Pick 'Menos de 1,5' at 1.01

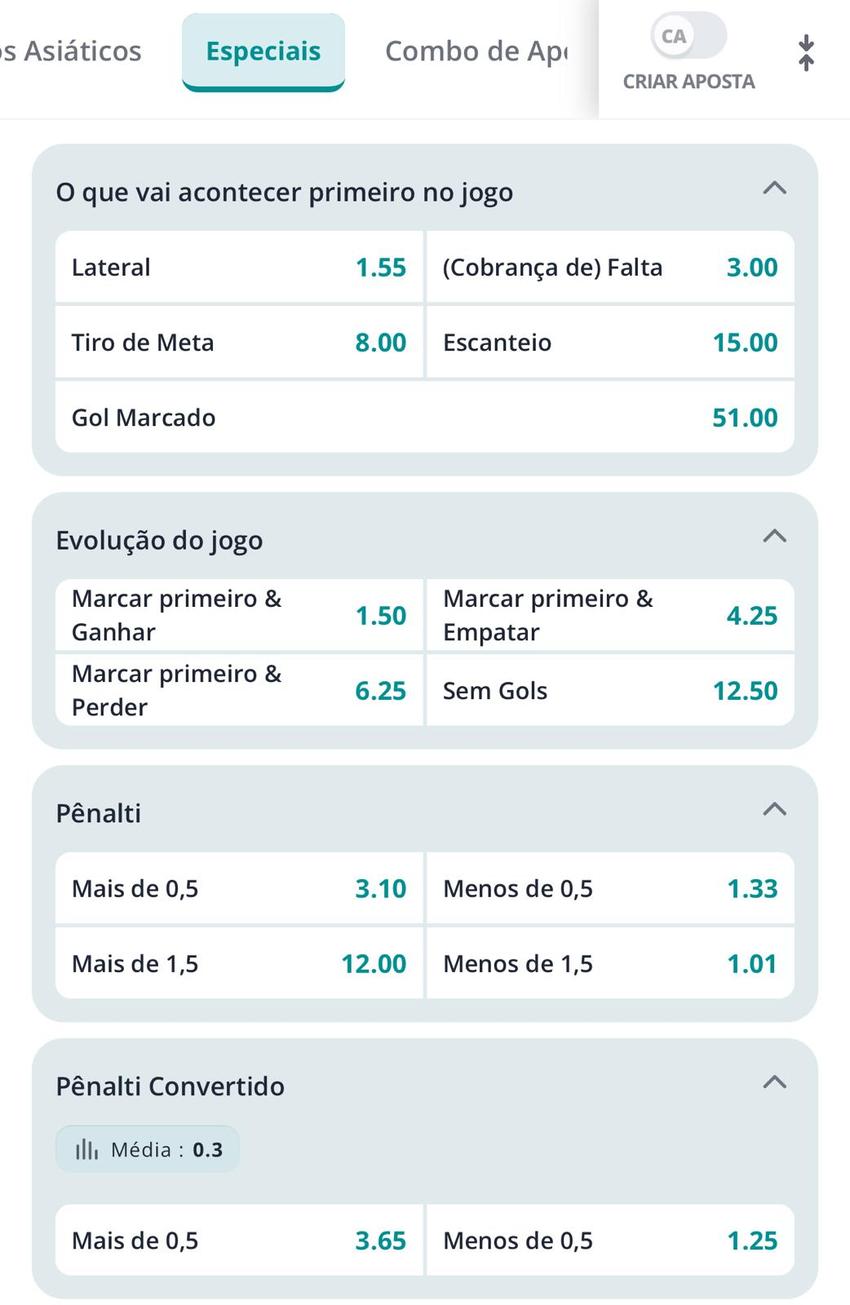pos(610,963)
